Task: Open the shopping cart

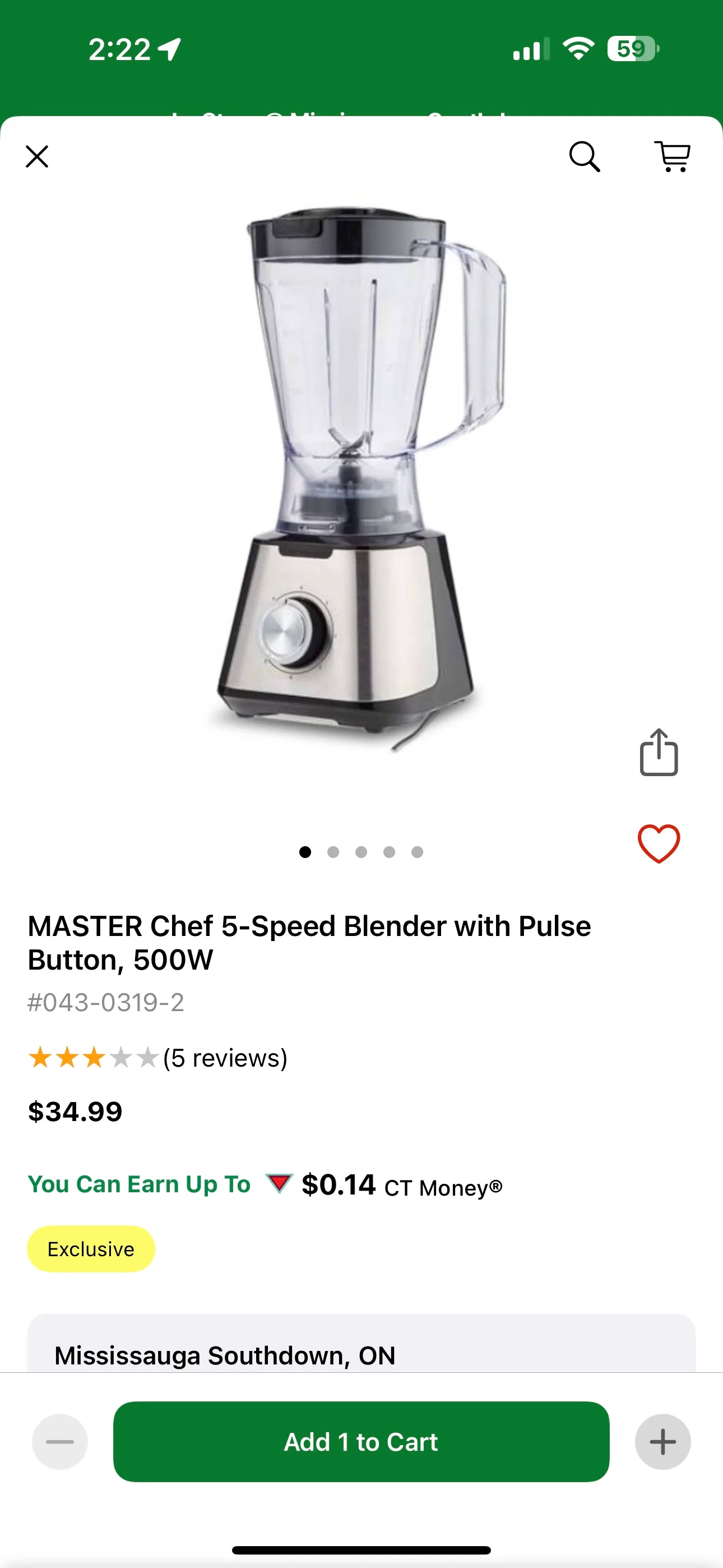Action: 672,157
